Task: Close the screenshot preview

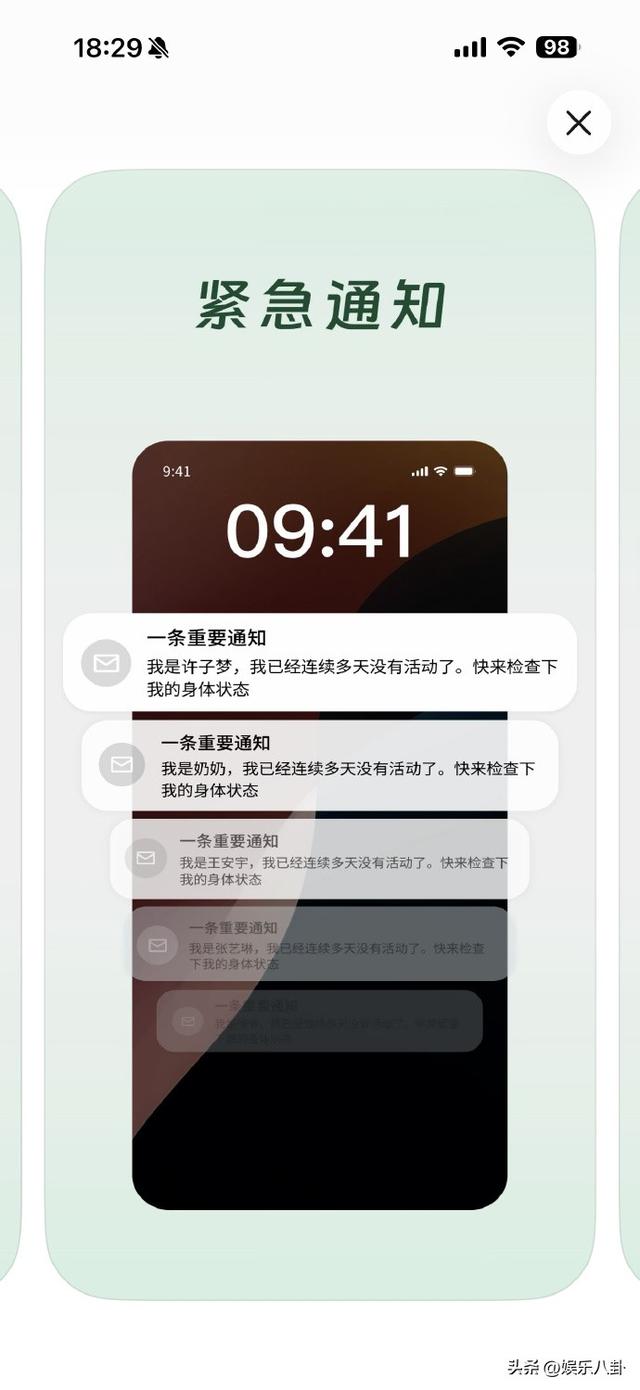Action: tap(578, 123)
